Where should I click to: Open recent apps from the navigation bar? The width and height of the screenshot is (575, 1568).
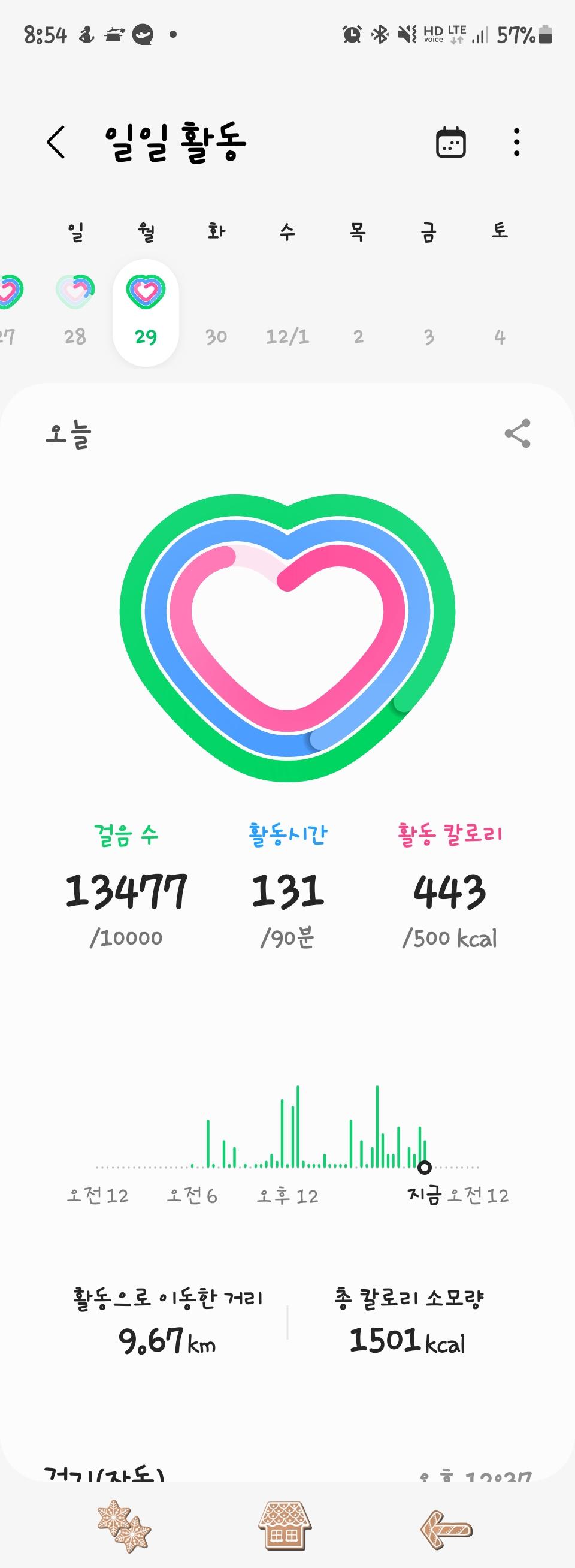coord(124,1527)
